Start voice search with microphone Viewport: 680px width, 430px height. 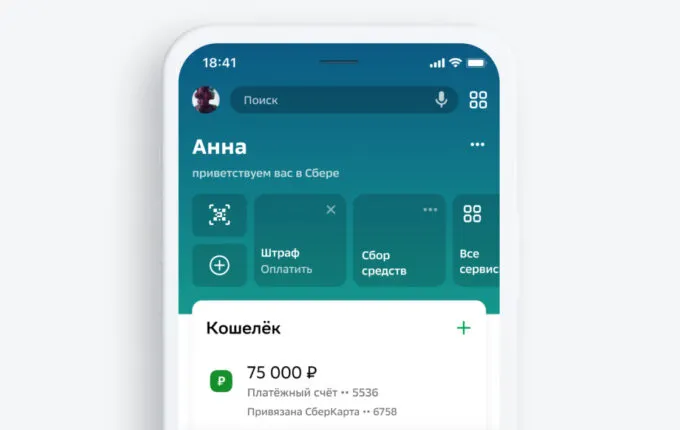click(441, 100)
